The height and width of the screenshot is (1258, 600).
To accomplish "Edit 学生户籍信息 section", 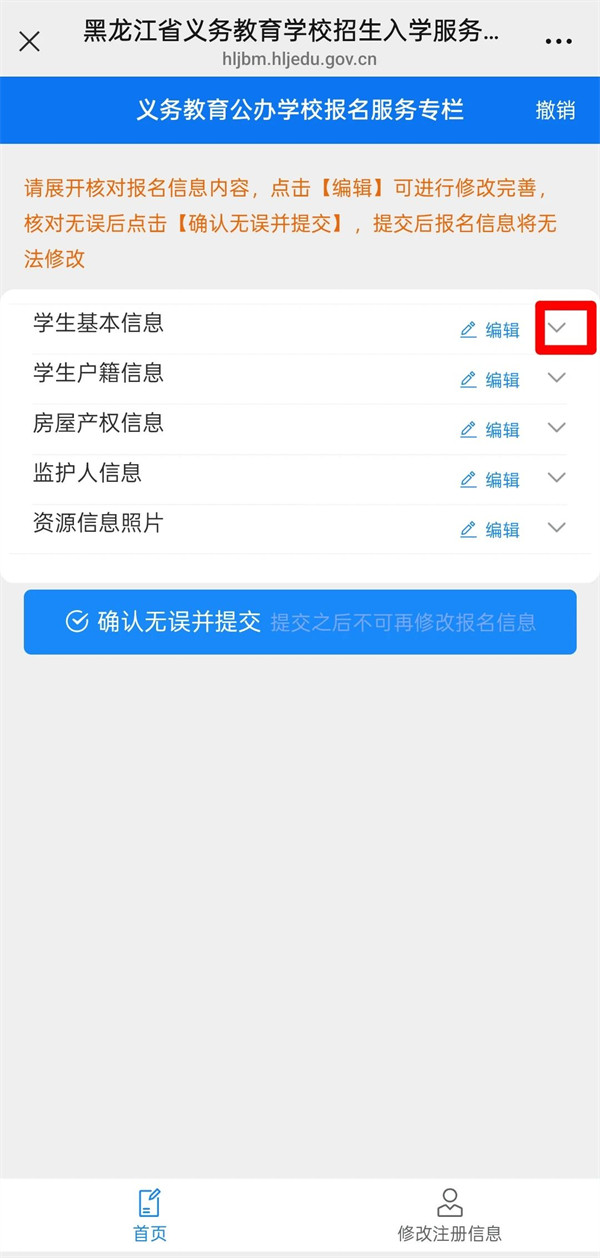I will (x=490, y=380).
